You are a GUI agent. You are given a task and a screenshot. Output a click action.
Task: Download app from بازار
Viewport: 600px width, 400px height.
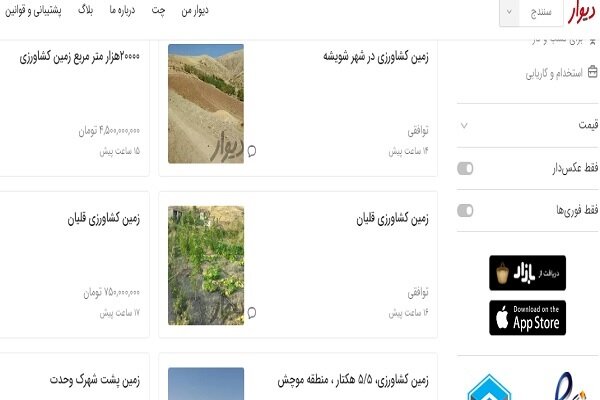[x=527, y=272]
